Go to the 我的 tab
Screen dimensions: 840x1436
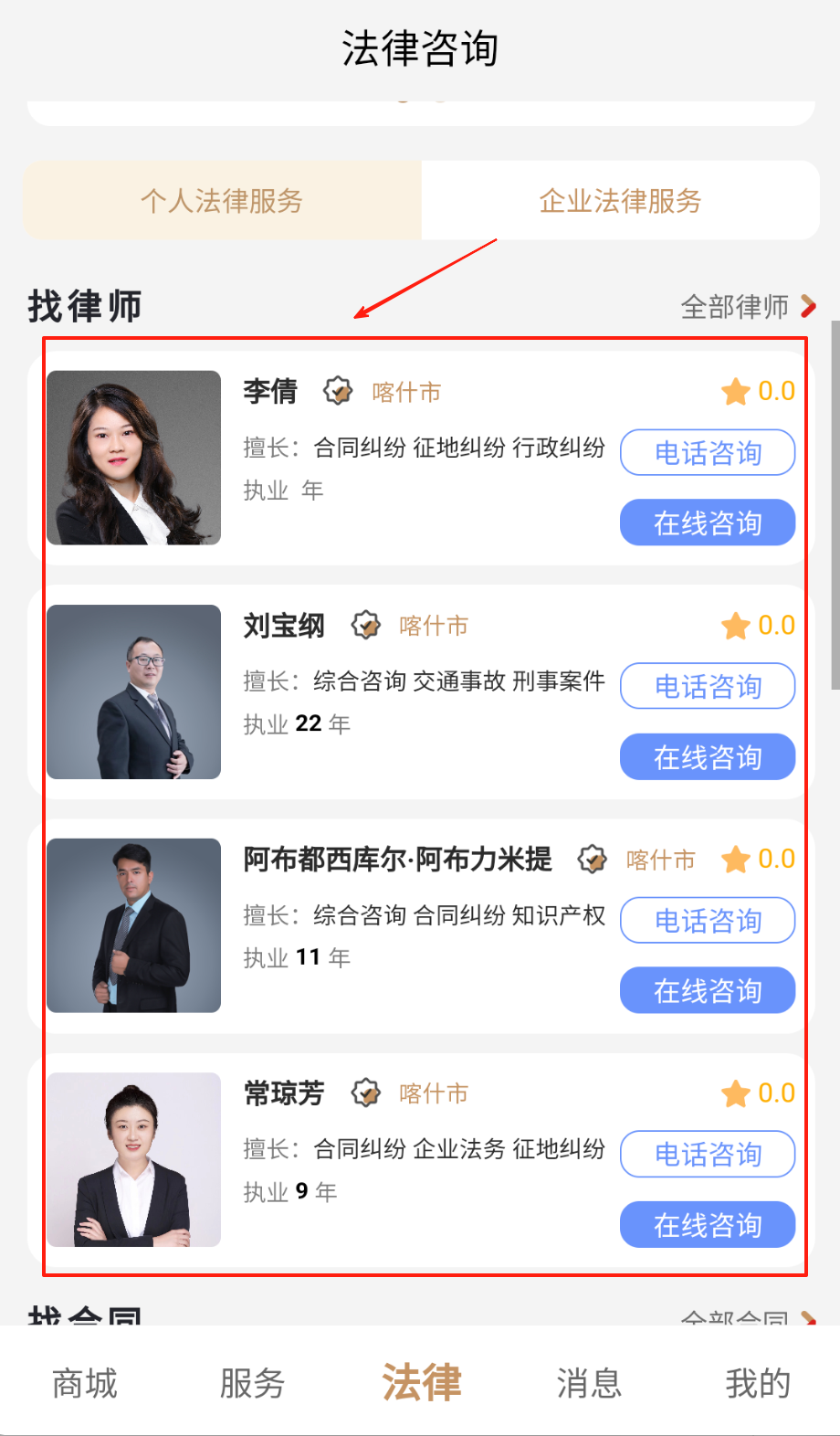(x=757, y=1383)
